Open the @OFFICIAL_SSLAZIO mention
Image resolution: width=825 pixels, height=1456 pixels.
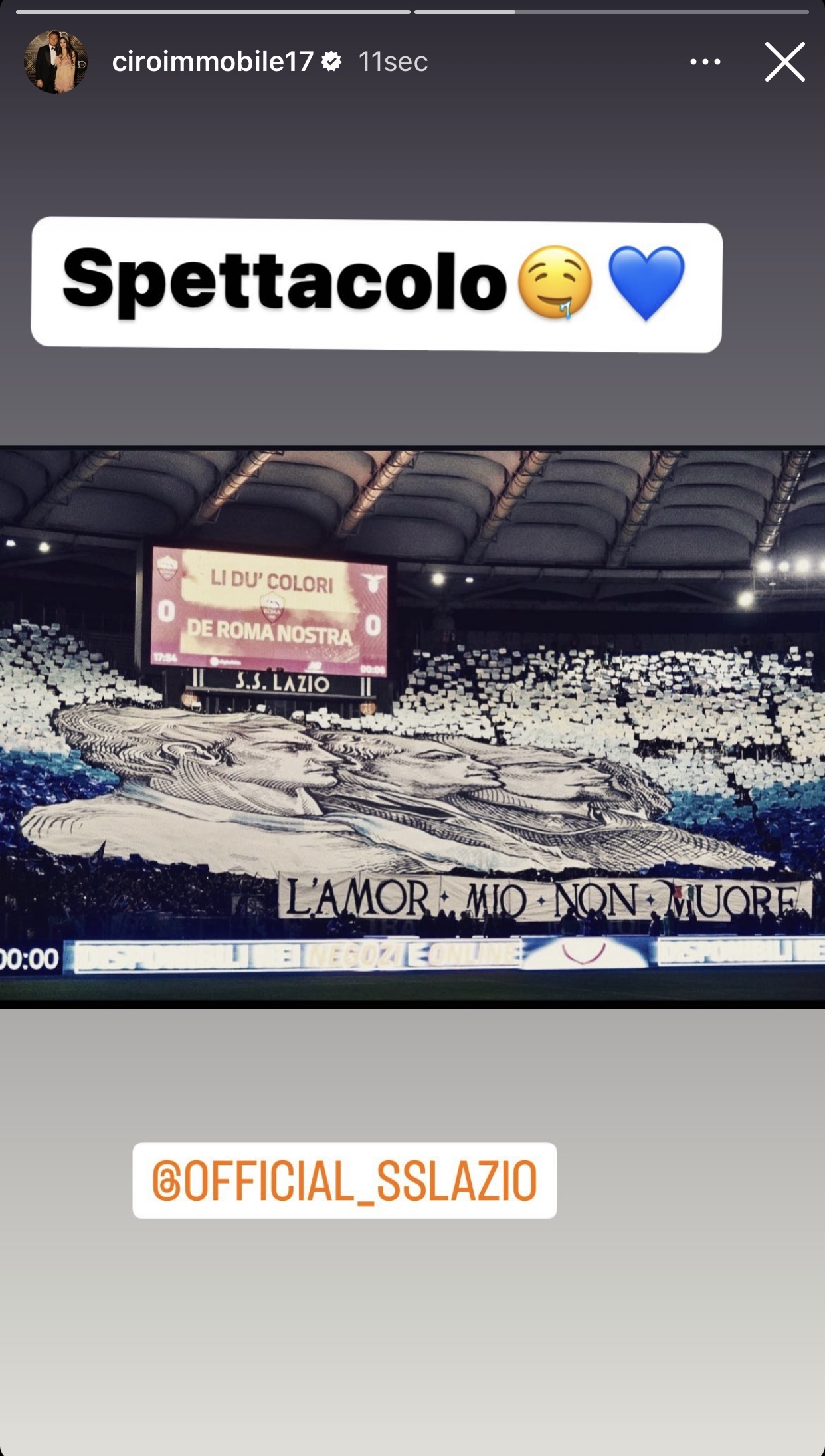(x=344, y=1180)
